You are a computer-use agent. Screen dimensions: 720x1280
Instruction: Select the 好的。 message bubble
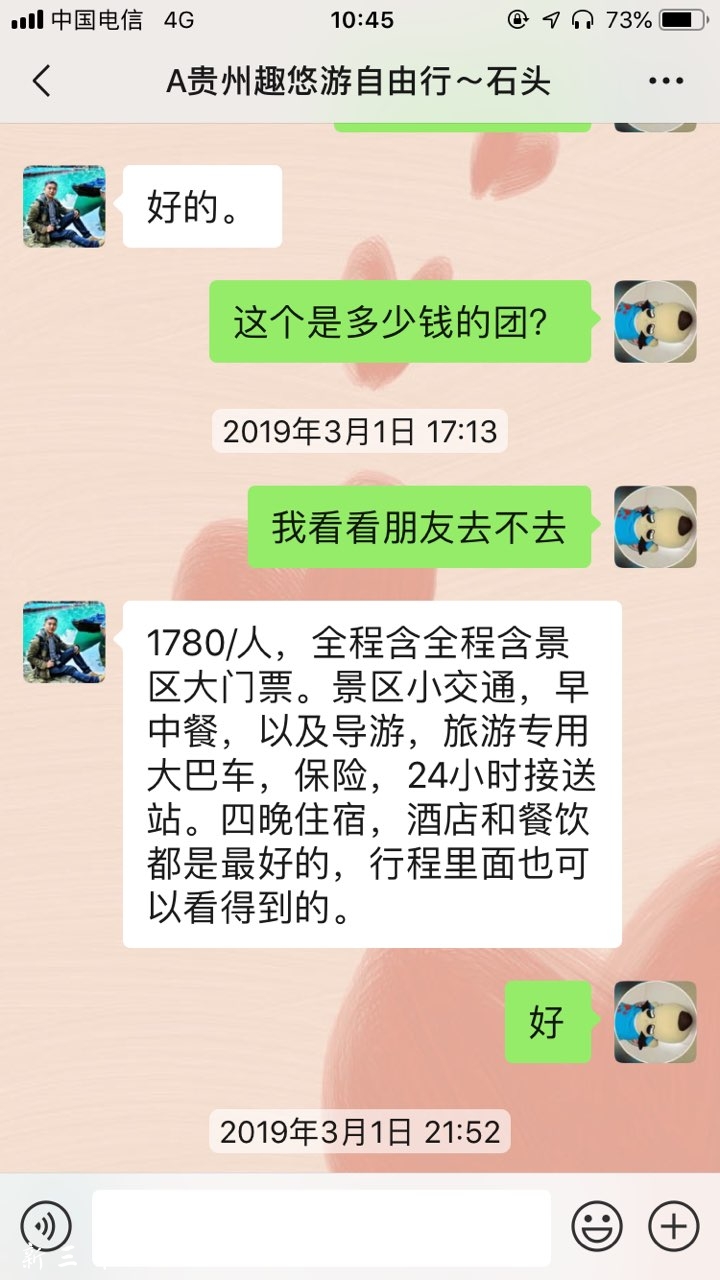point(202,206)
